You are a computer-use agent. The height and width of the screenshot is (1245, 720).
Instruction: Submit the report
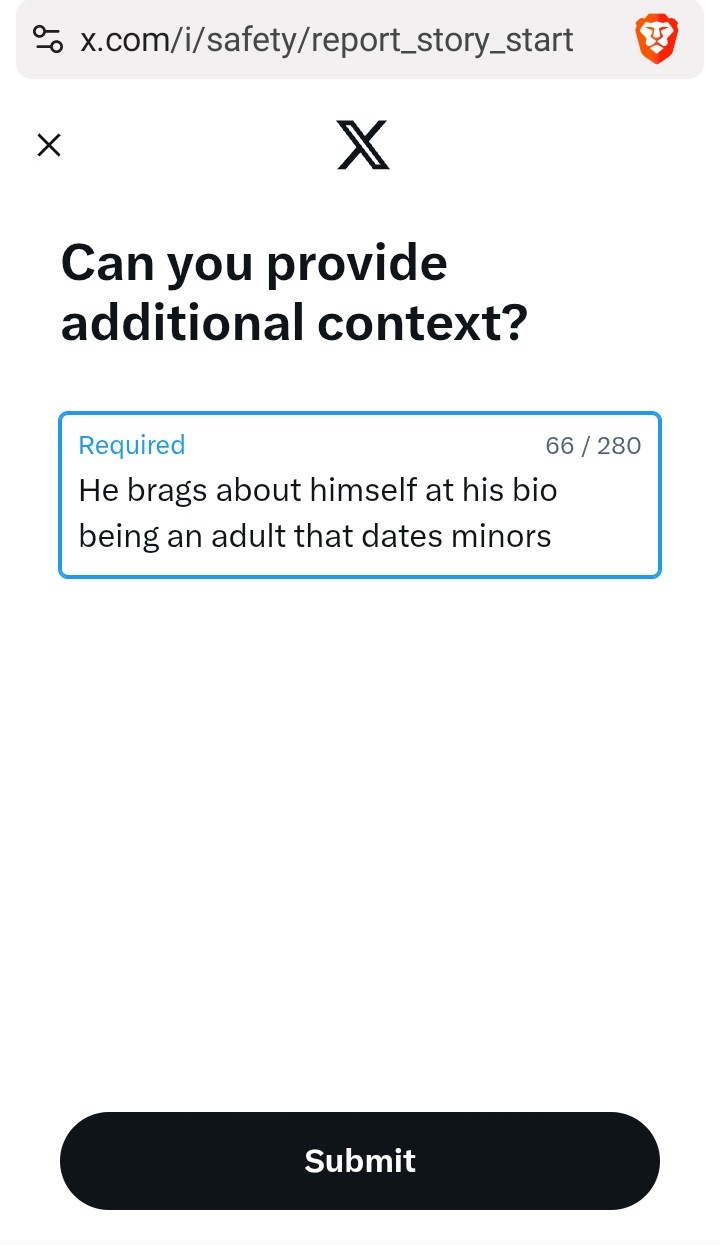[x=360, y=1160]
